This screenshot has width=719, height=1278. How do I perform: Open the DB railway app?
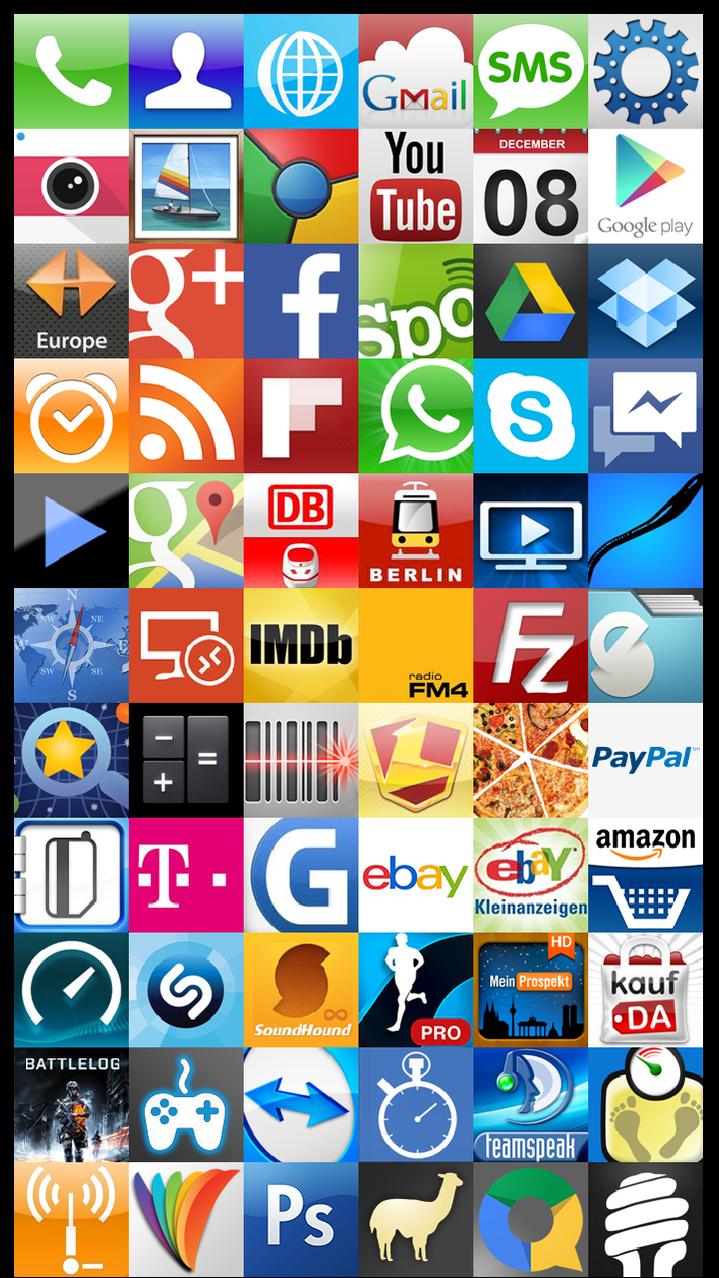click(300, 531)
